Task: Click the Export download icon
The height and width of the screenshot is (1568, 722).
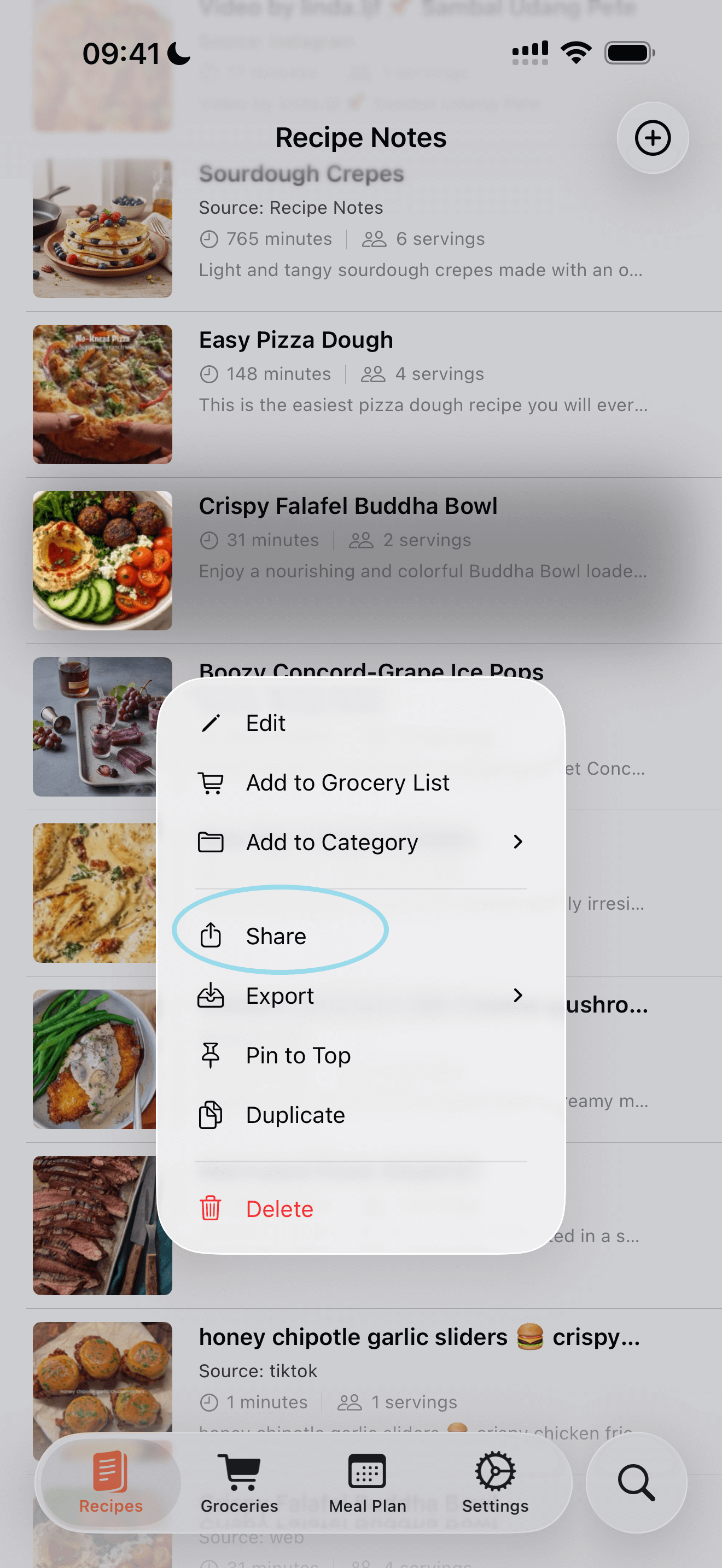Action: (x=211, y=995)
